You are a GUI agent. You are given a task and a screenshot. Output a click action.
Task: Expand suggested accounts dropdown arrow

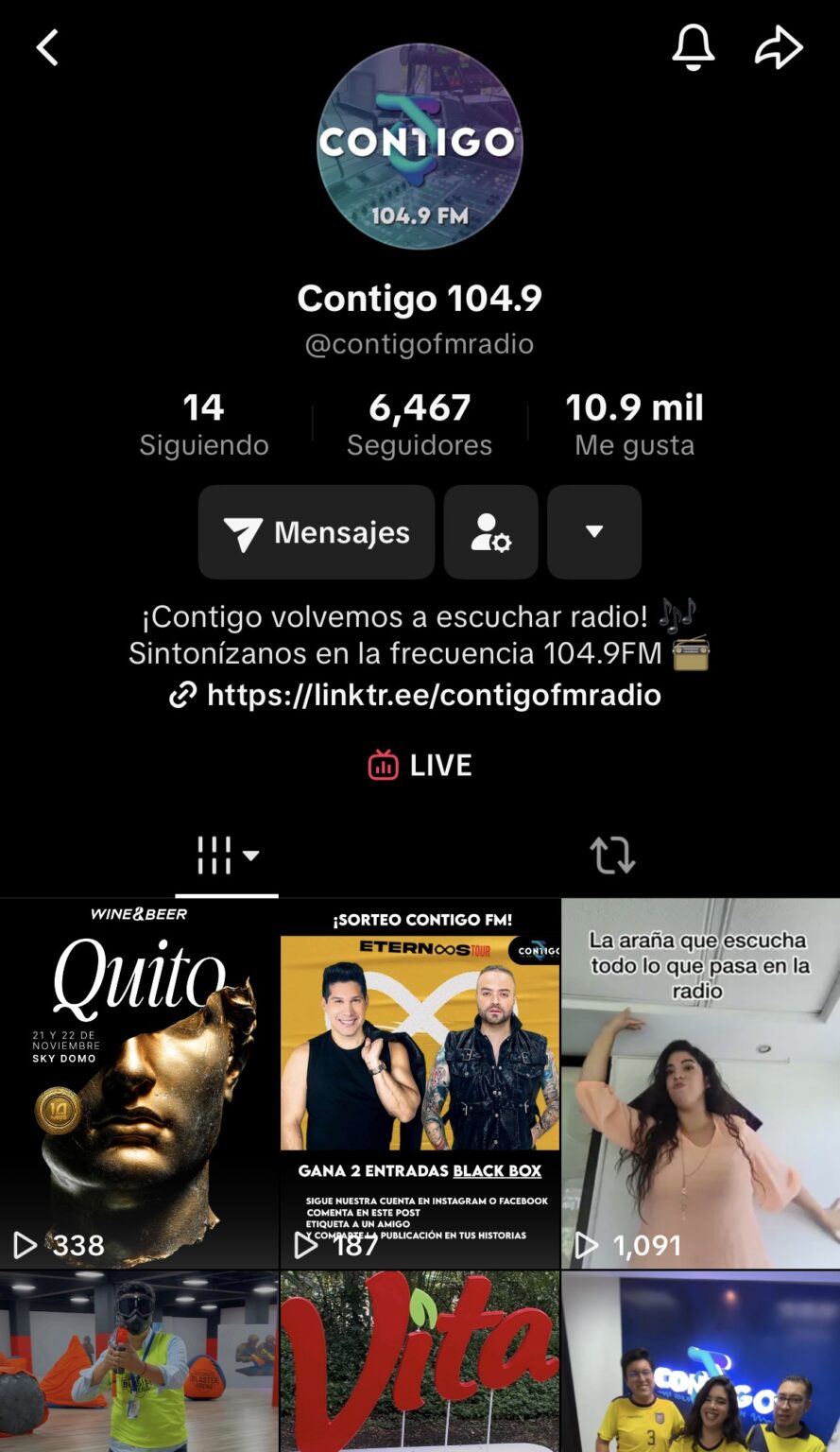[x=594, y=532]
